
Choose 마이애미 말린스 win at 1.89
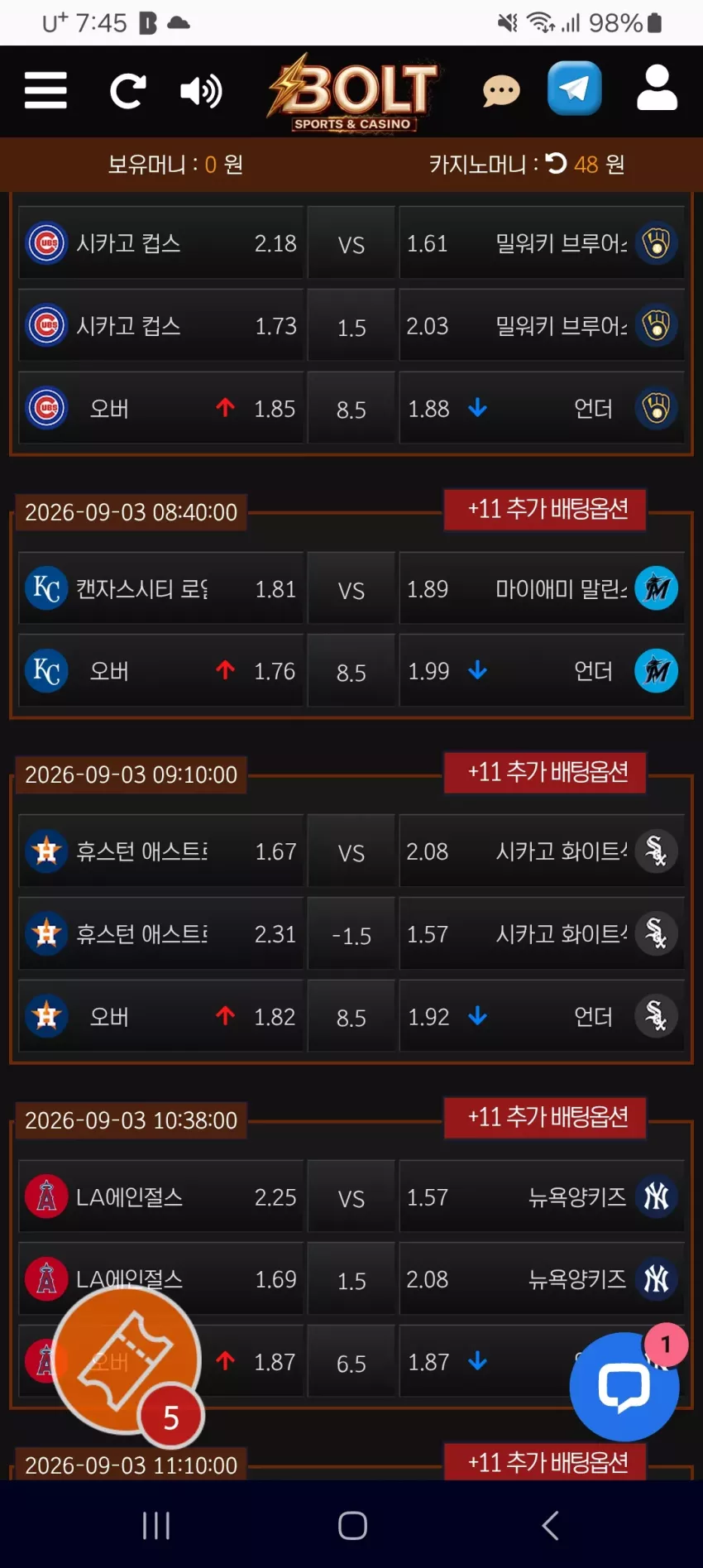point(542,588)
